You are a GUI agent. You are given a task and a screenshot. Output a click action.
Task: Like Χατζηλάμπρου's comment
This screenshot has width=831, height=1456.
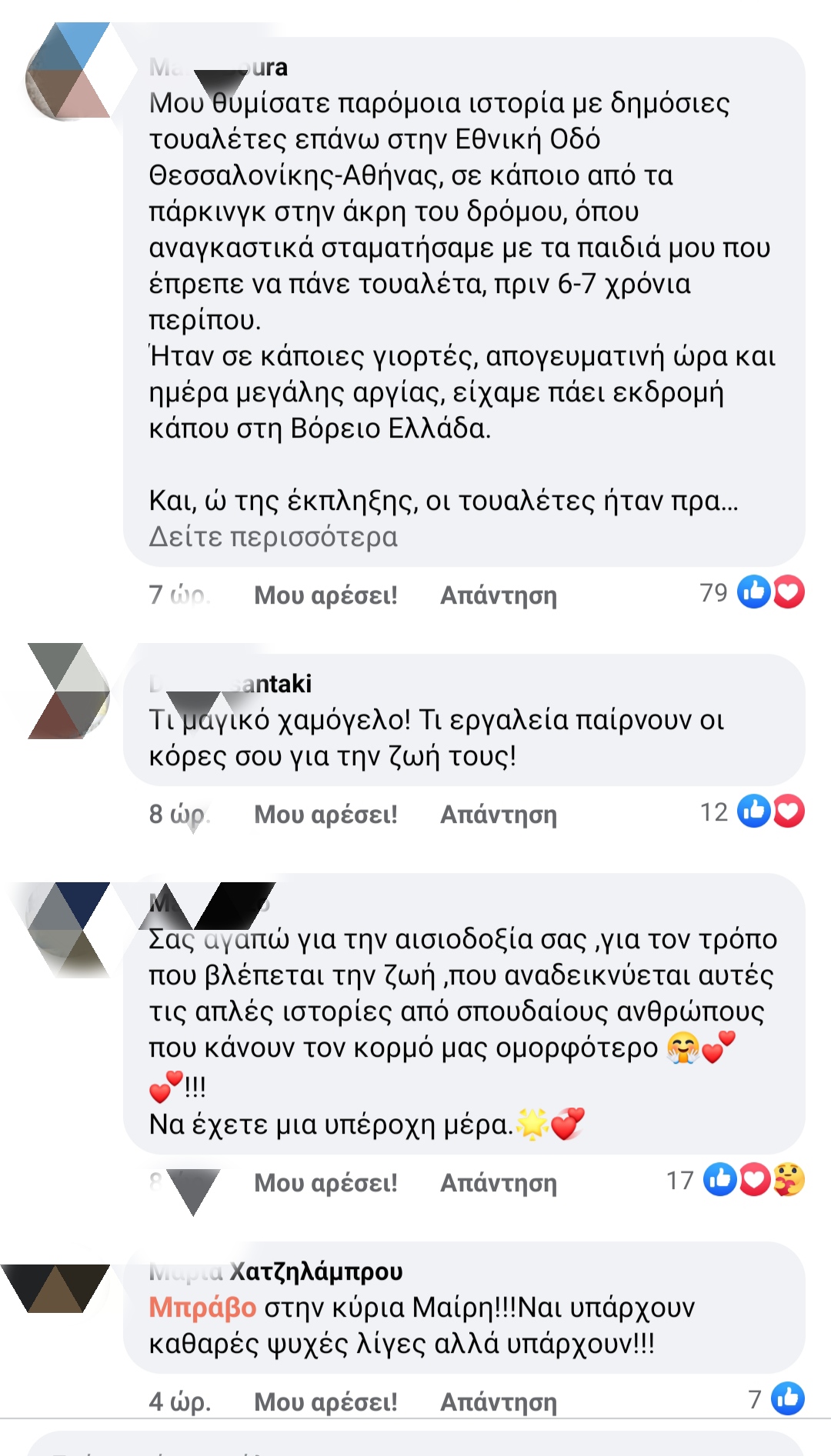click(x=325, y=1402)
